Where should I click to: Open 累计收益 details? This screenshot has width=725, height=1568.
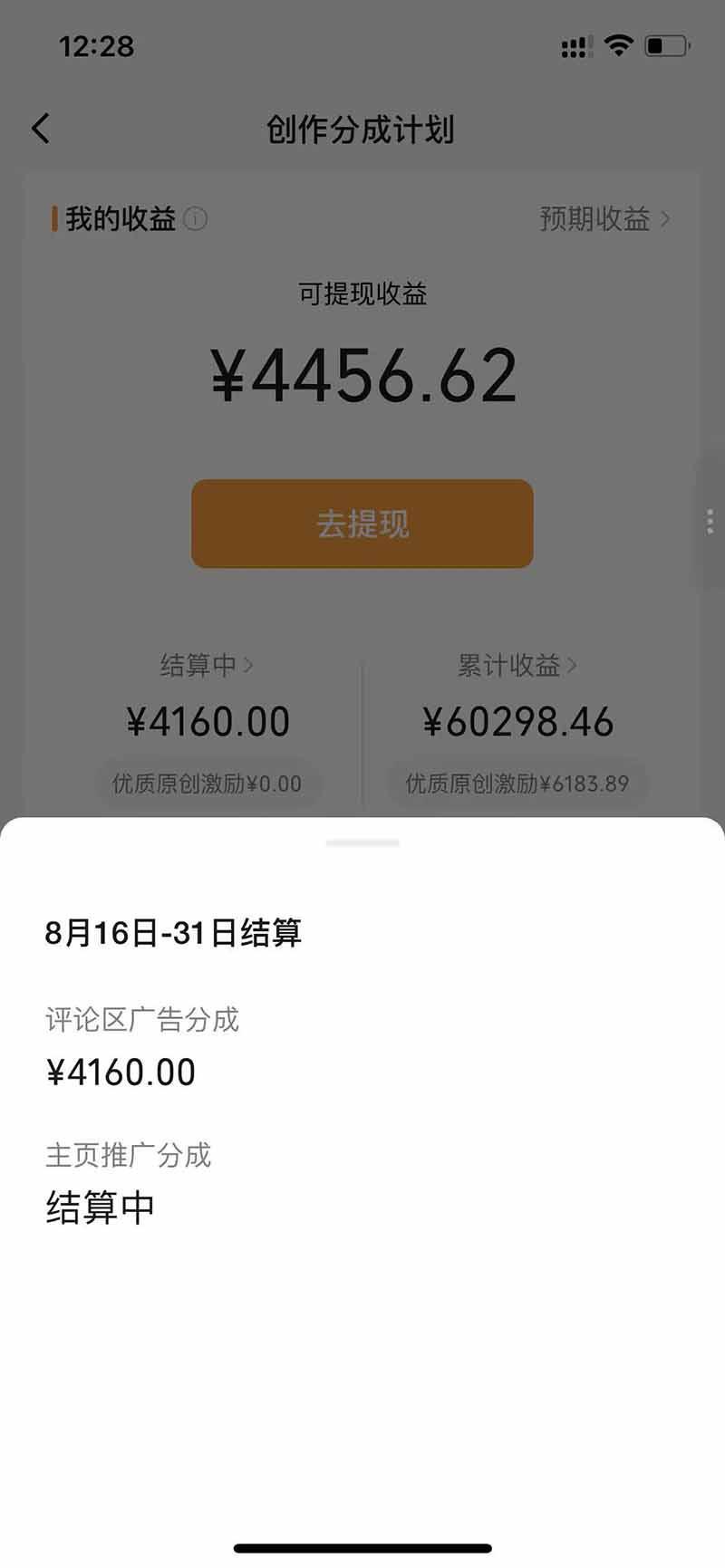click(x=517, y=666)
